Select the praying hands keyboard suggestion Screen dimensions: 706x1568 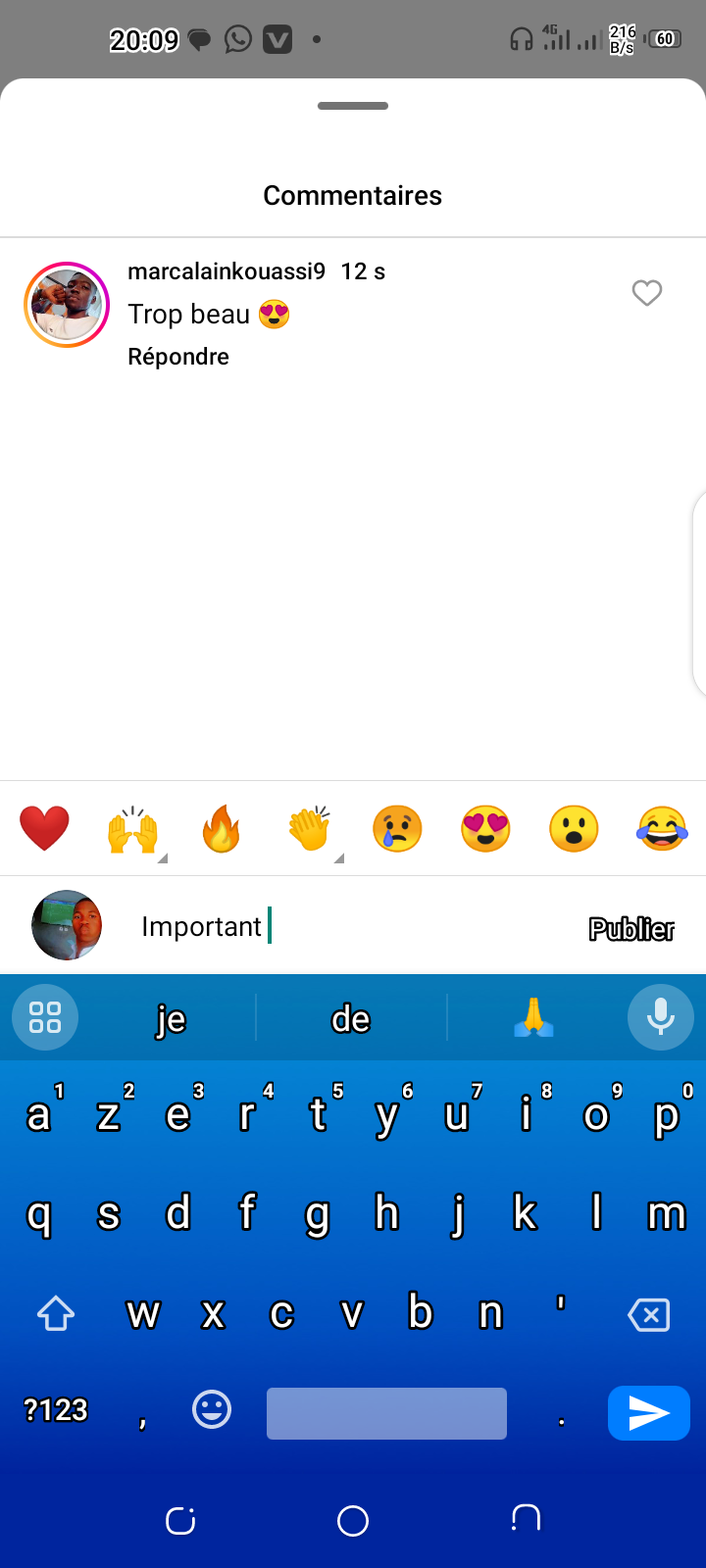pyautogui.click(x=533, y=1018)
